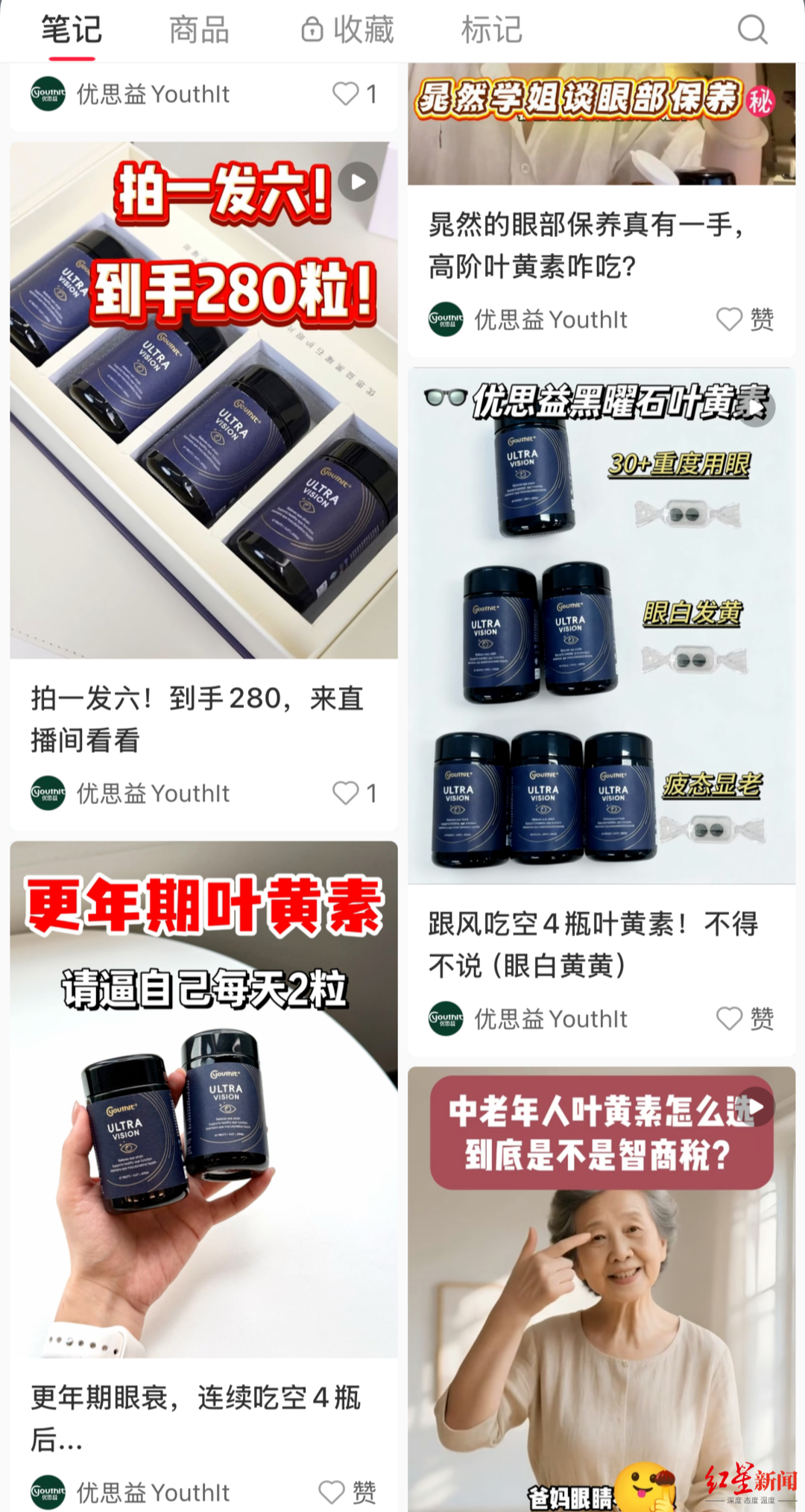Open the 更年期叶黄素 note
This screenshot has height=1512, width=805.
point(203,1098)
